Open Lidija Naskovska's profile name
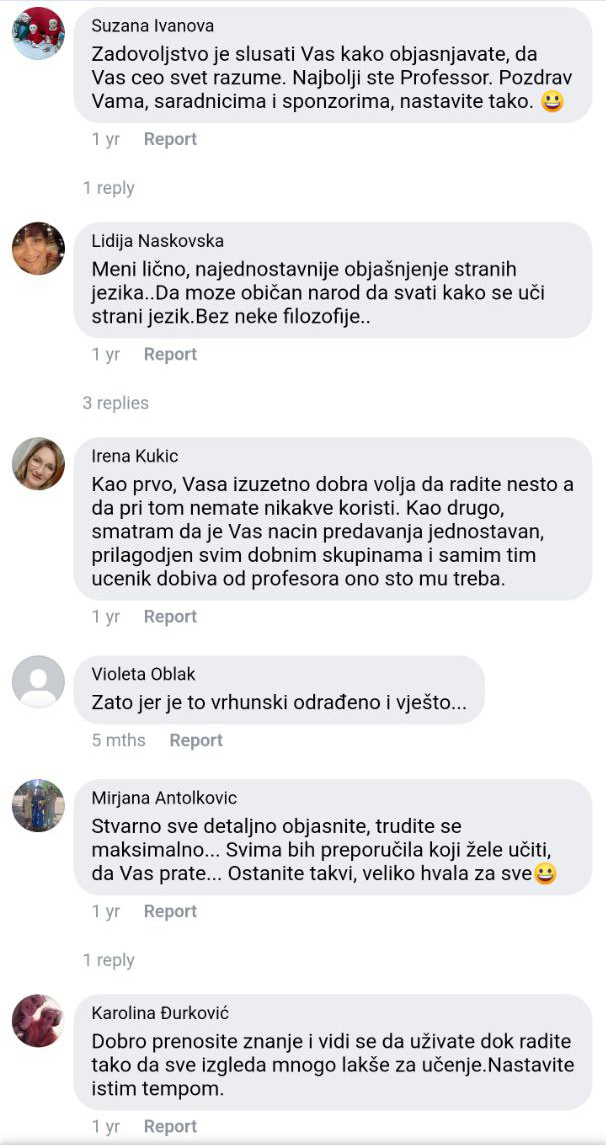 (x=157, y=241)
